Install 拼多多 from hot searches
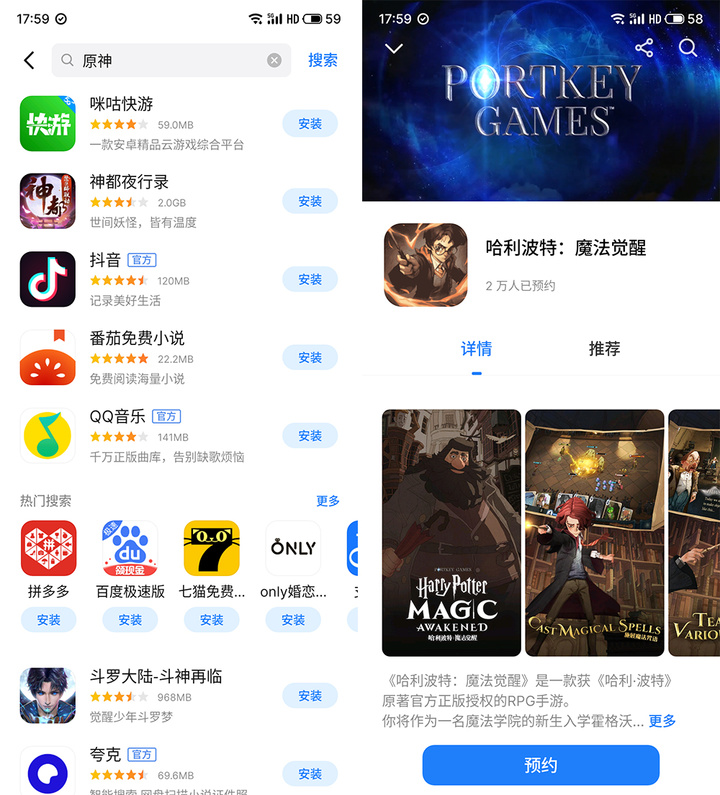Screen dimensions: 720x795 [x=48, y=619]
